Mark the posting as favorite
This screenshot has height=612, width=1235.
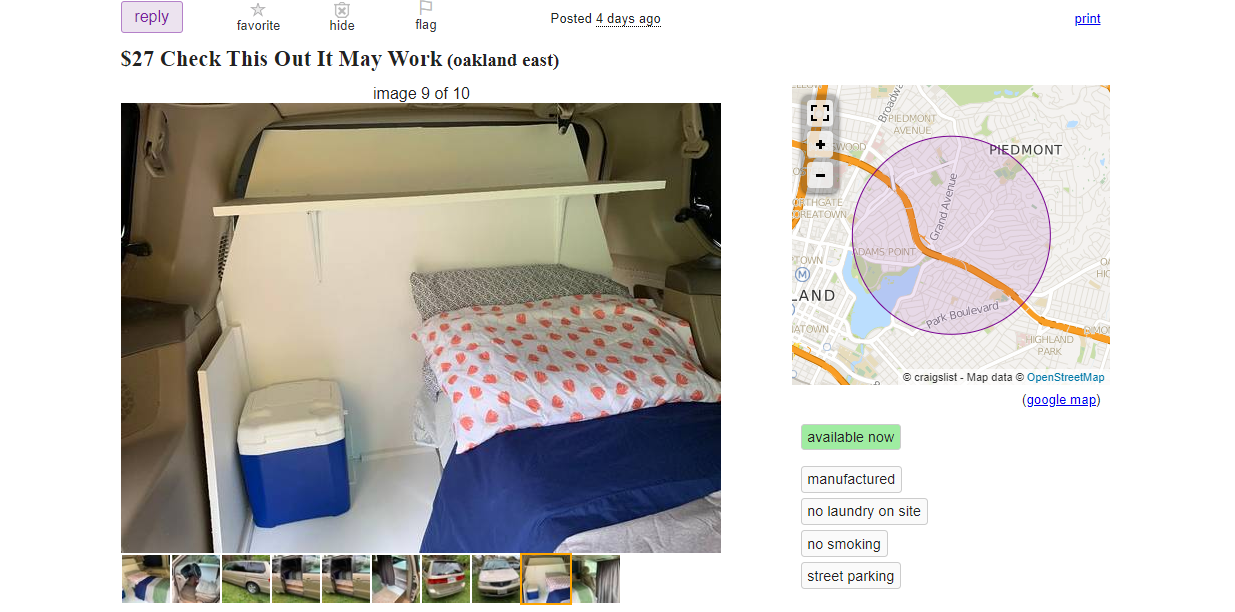tap(258, 17)
